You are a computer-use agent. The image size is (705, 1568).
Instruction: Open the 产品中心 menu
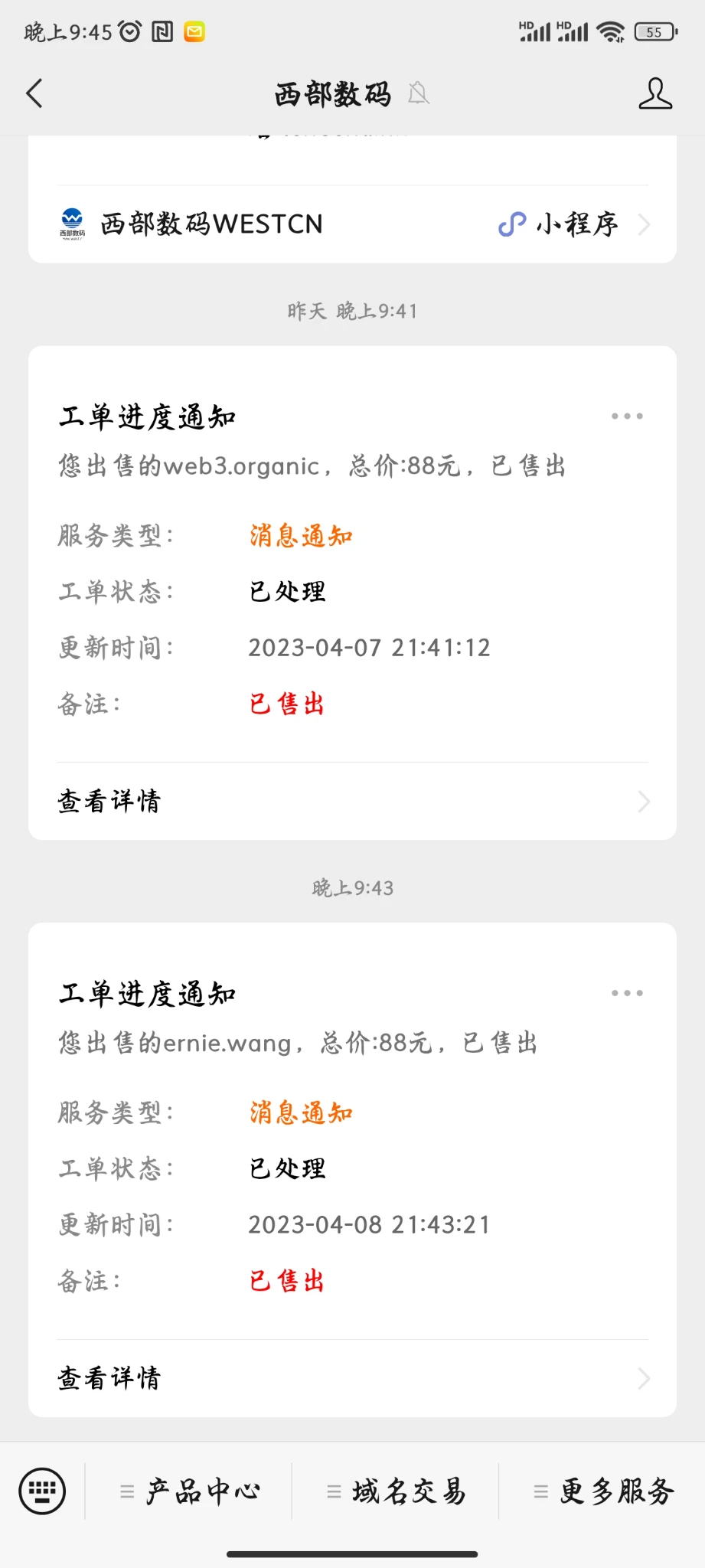[x=190, y=1491]
